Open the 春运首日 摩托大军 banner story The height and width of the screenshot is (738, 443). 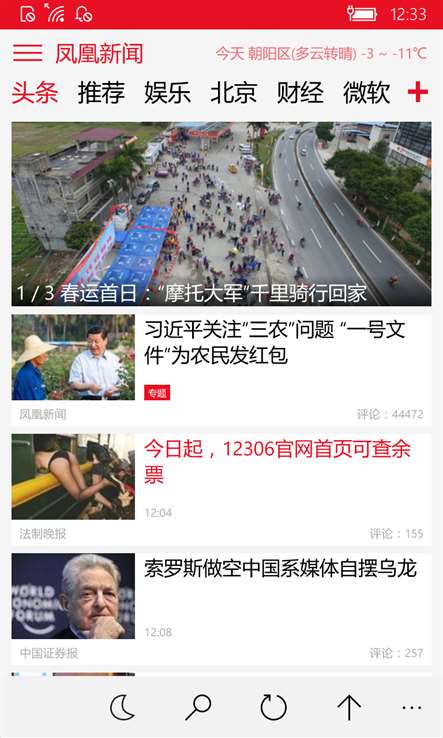coord(221,214)
